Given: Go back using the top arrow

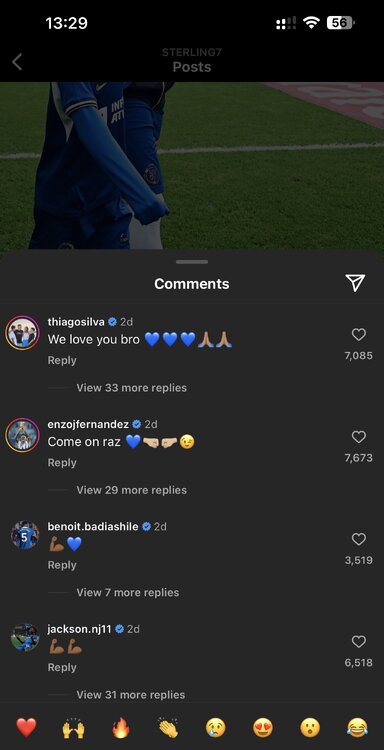Looking at the screenshot, I should pos(17,62).
